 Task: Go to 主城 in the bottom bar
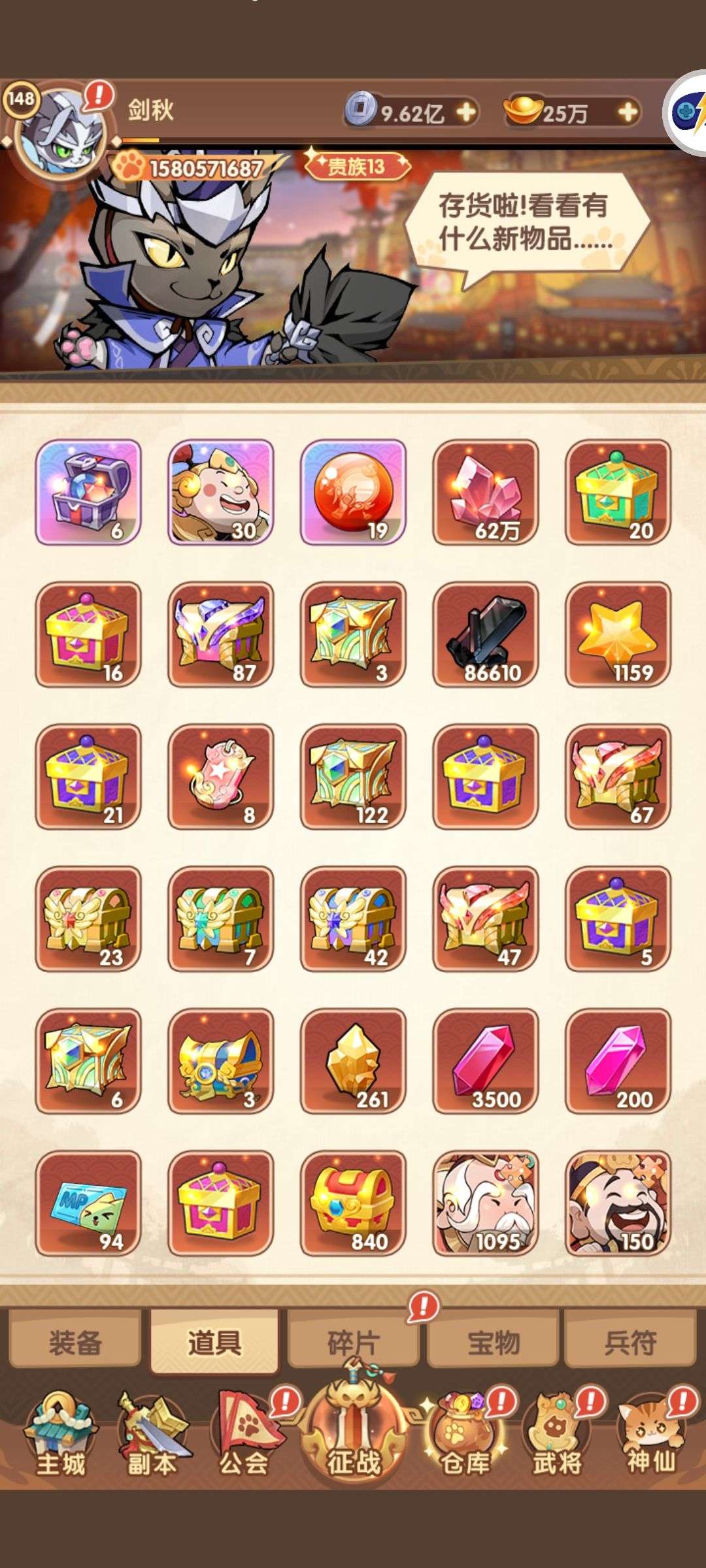[60, 1434]
